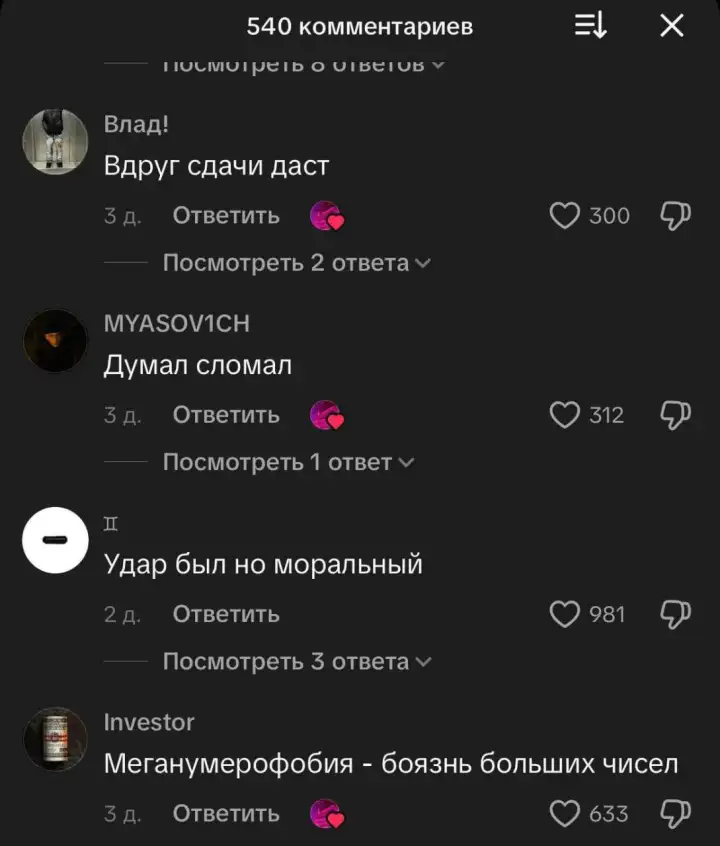Like Влад's comment with 300 likes

[x=567, y=214]
